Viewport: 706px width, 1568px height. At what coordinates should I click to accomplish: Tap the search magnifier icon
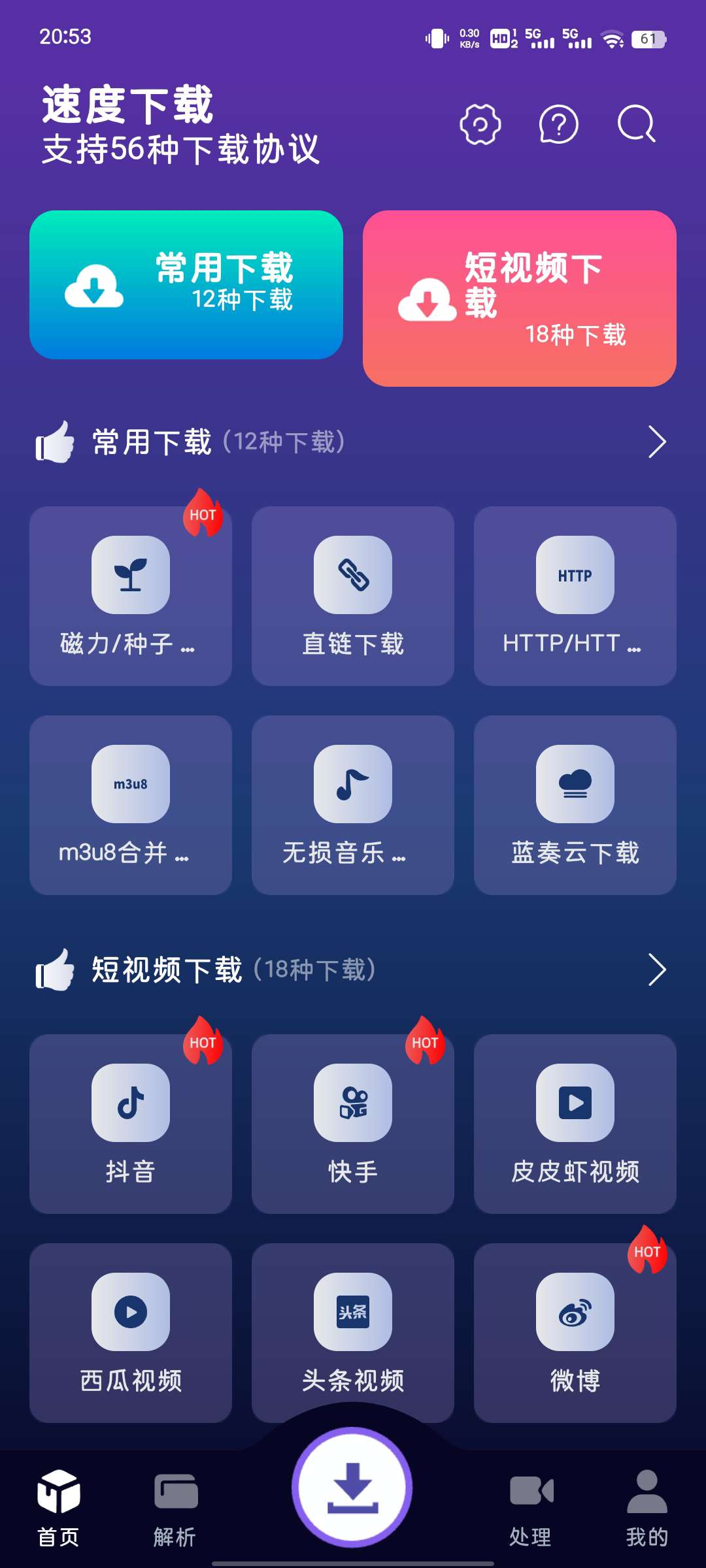coord(637,124)
